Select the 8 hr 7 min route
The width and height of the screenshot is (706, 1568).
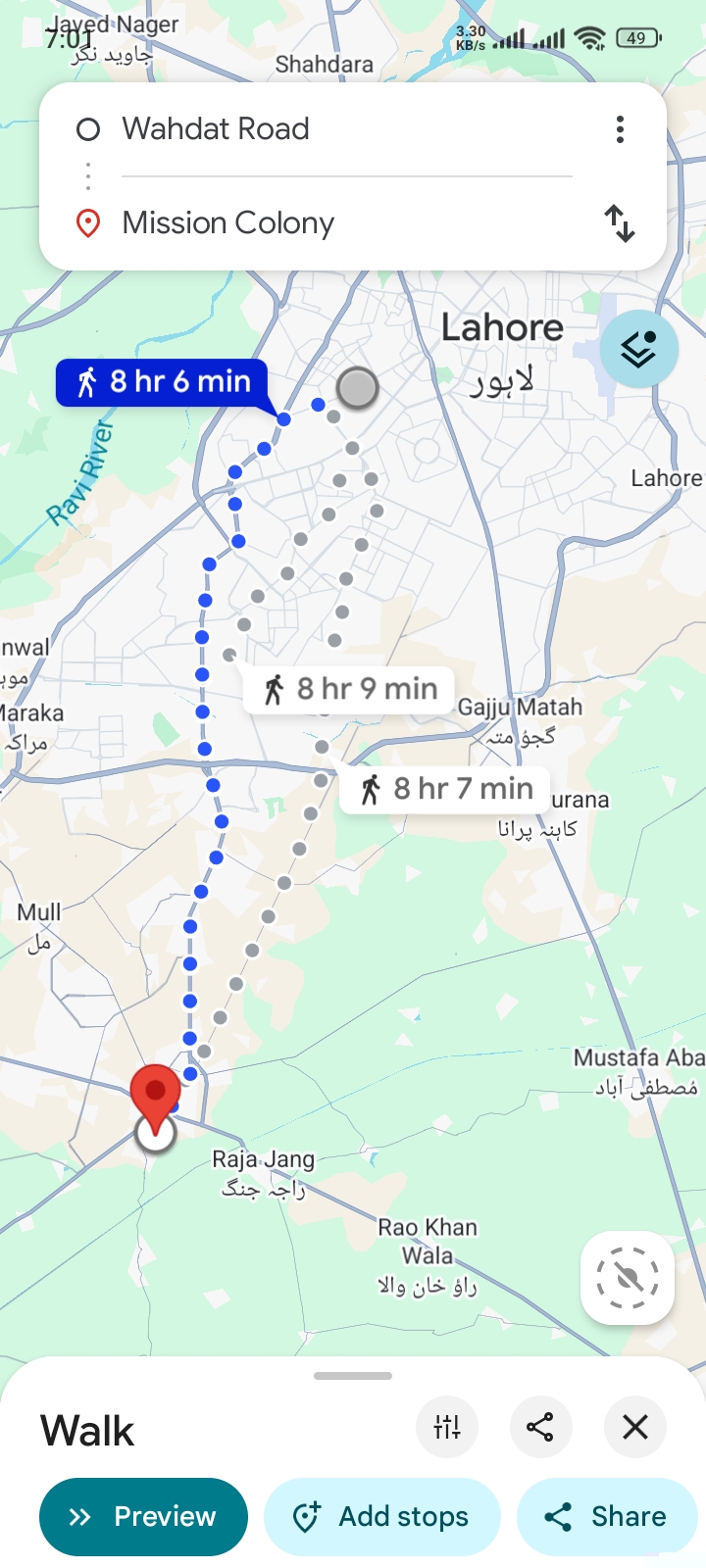[446, 789]
